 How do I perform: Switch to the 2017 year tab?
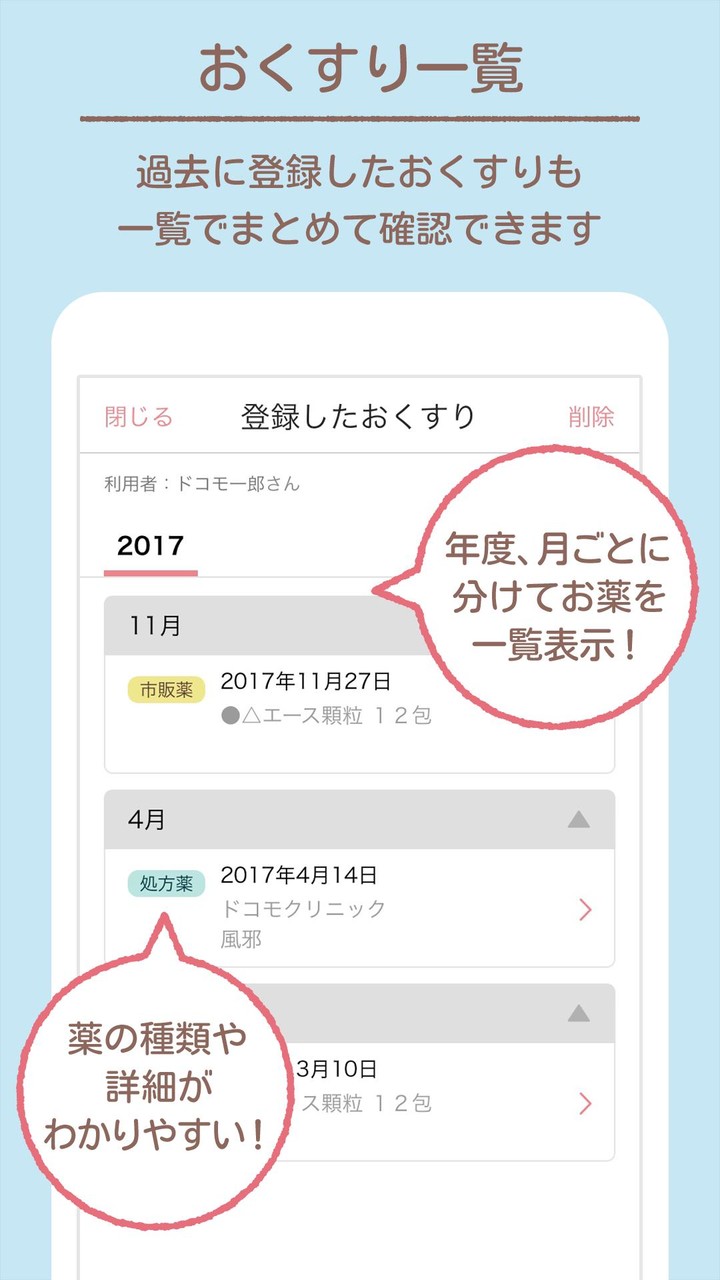[151, 545]
